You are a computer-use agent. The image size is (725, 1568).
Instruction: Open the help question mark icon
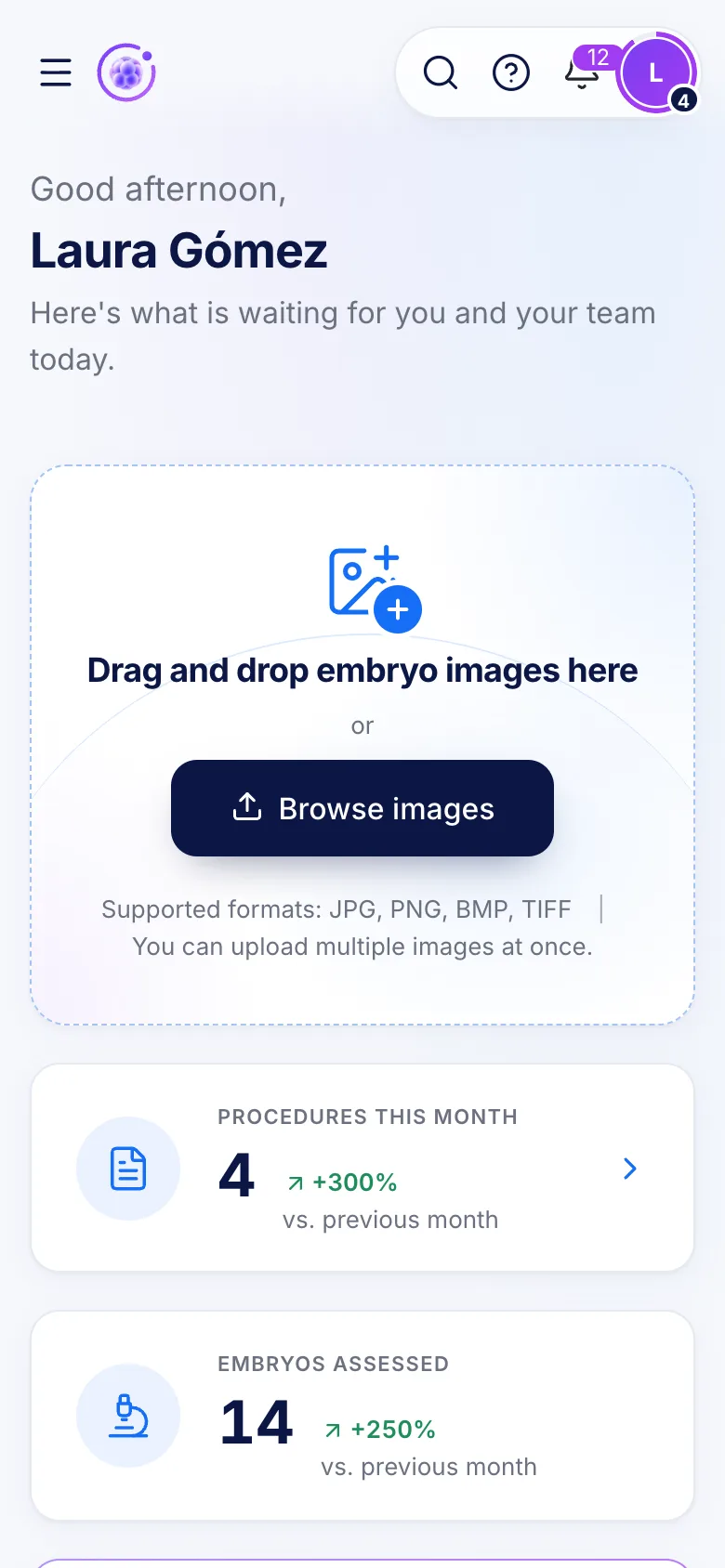(511, 72)
